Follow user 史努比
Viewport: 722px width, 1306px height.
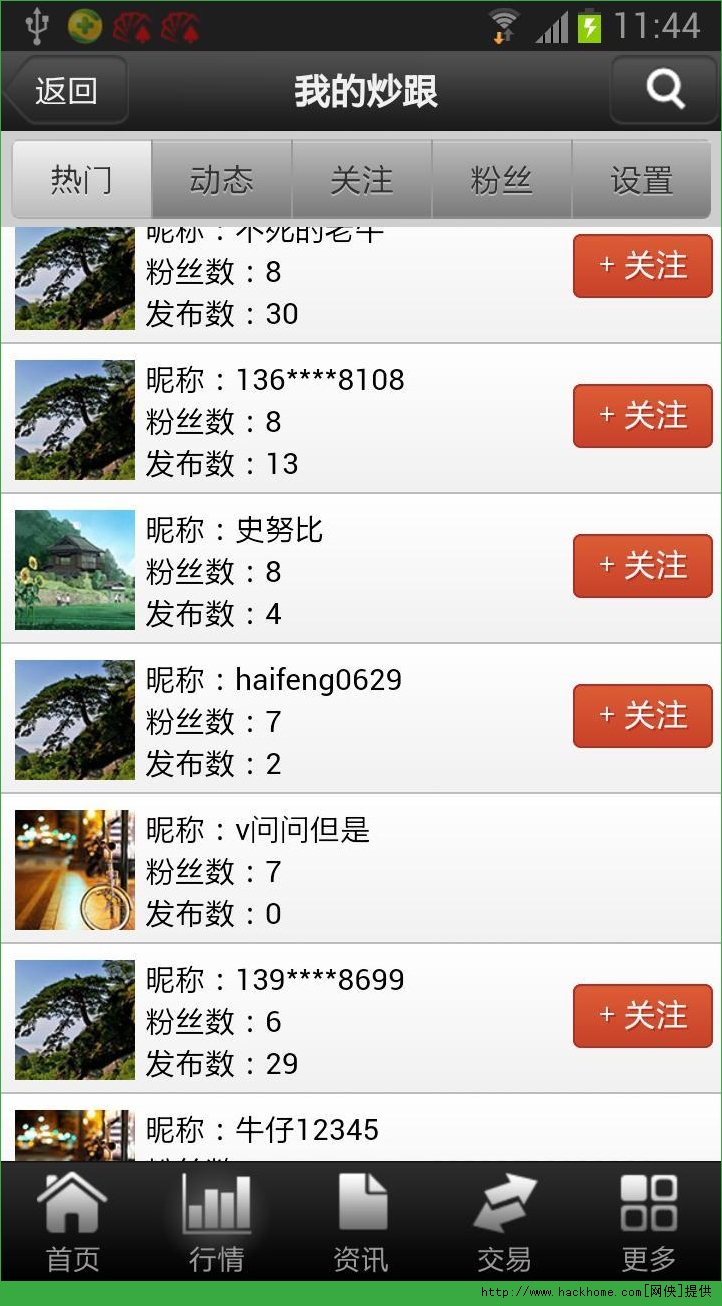pyautogui.click(x=642, y=566)
